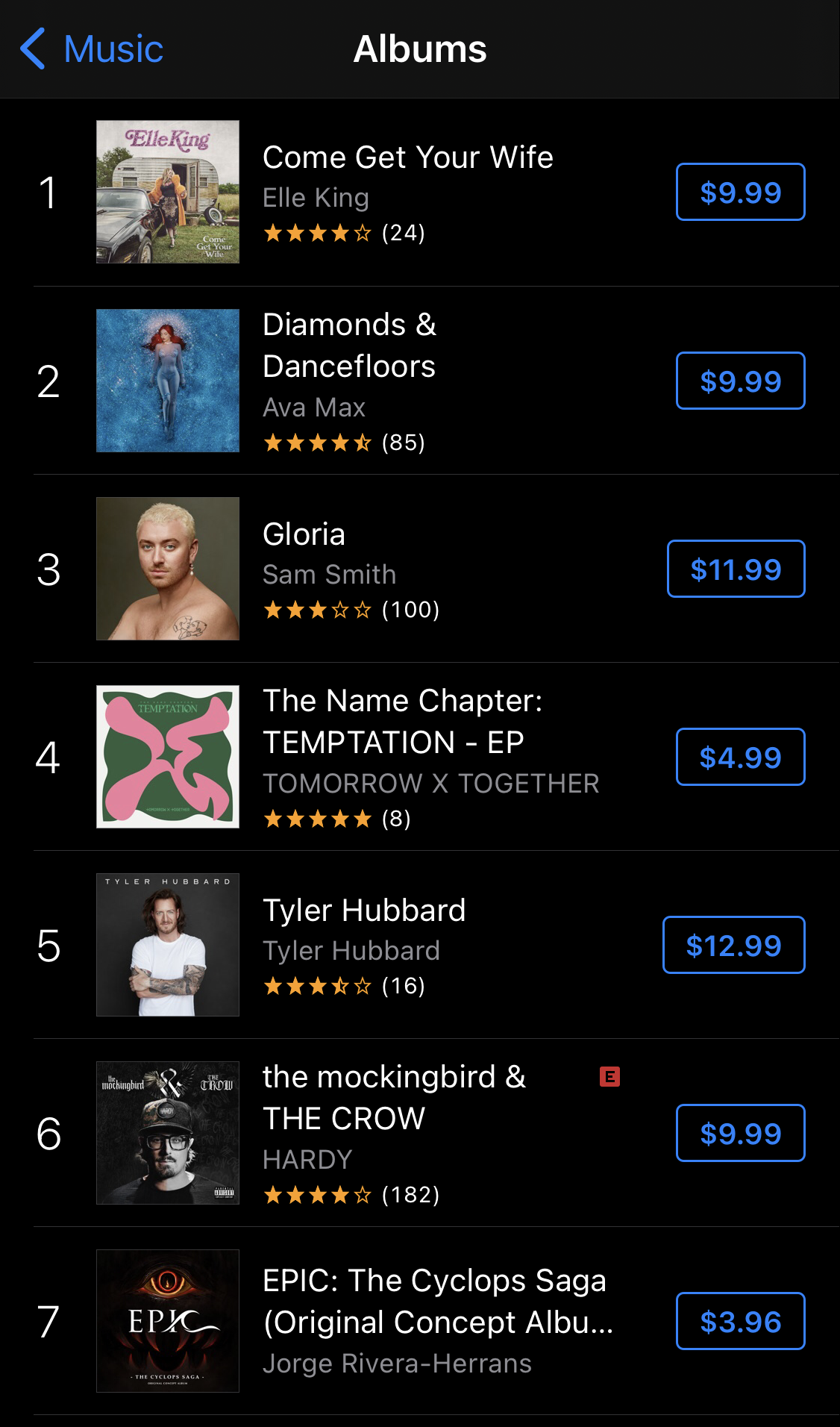
Task: Open the mockingbird & THE CROW by HARDY
Action: coord(394,1098)
